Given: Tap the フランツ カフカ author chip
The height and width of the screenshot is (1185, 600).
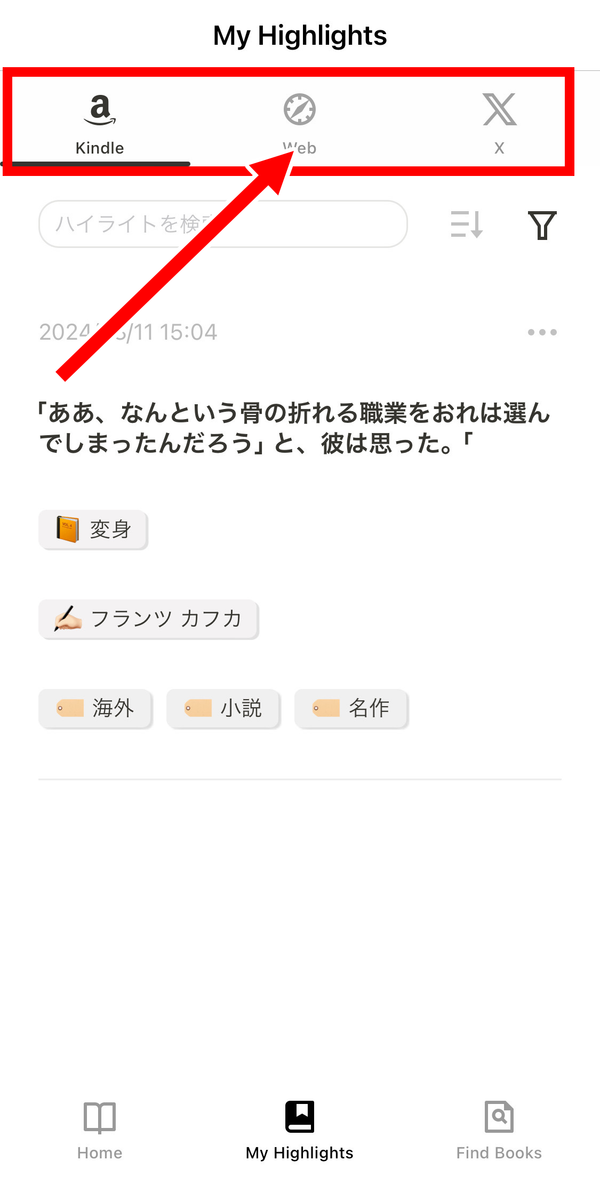Looking at the screenshot, I should point(148,619).
